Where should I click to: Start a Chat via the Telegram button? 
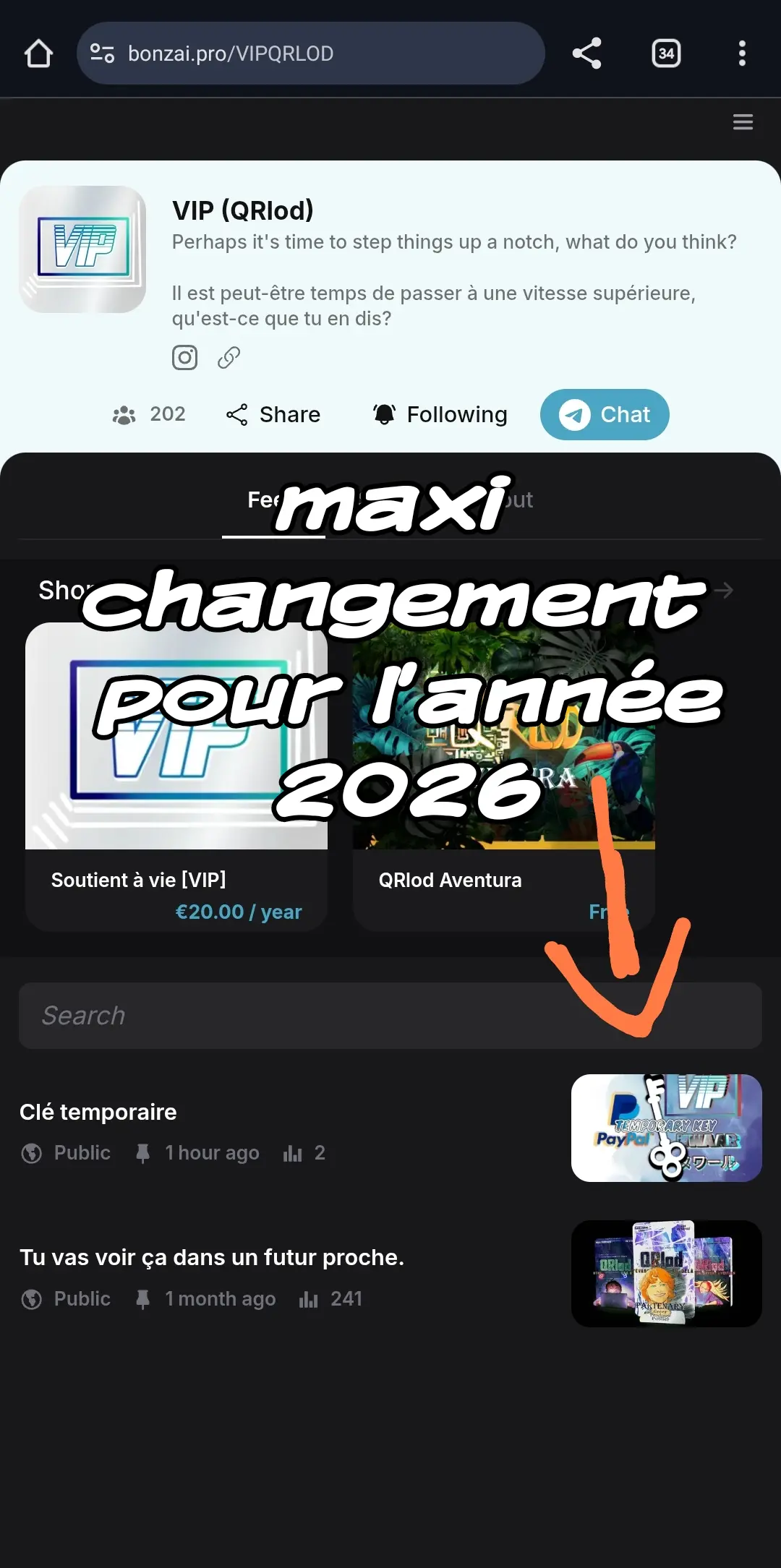(x=605, y=414)
